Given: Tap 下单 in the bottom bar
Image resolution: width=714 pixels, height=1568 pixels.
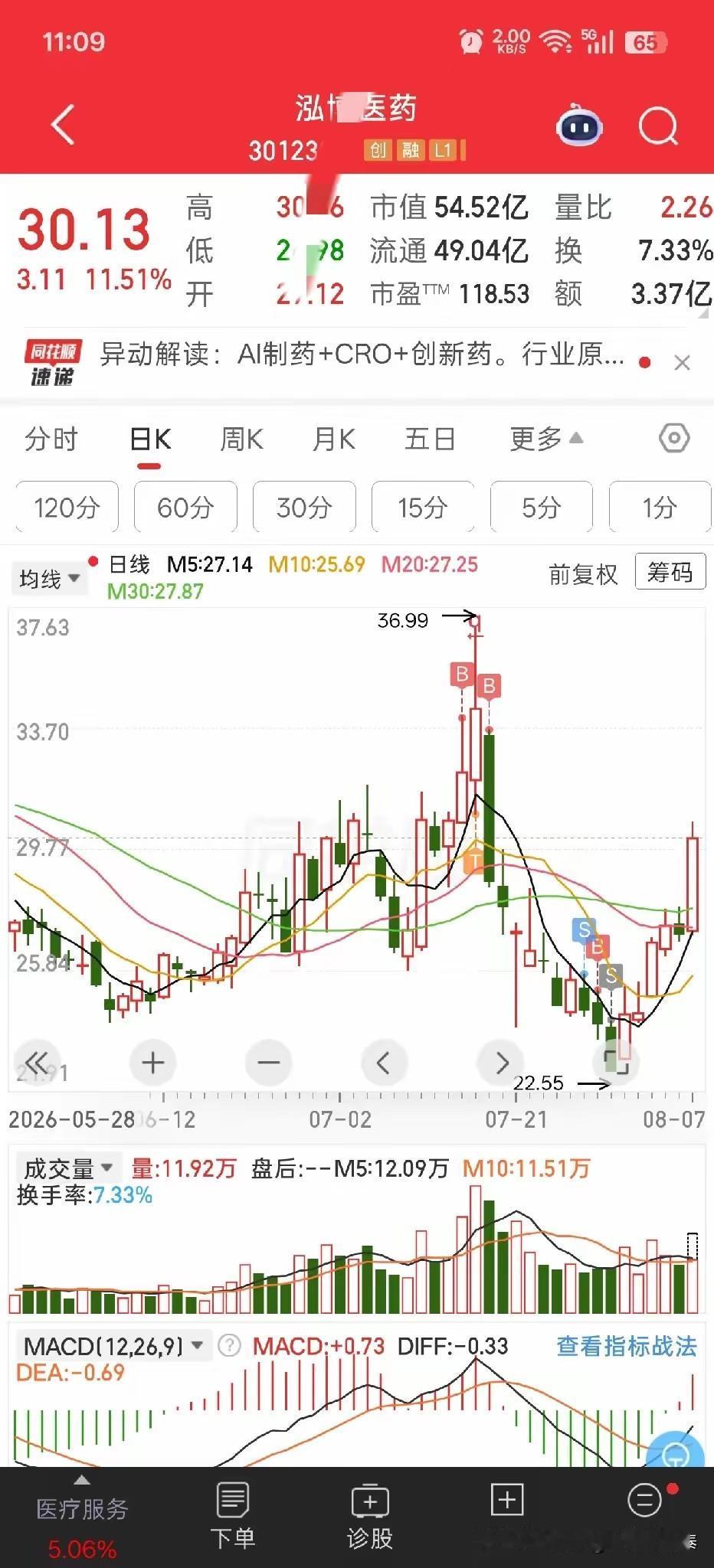Looking at the screenshot, I should [233, 1516].
